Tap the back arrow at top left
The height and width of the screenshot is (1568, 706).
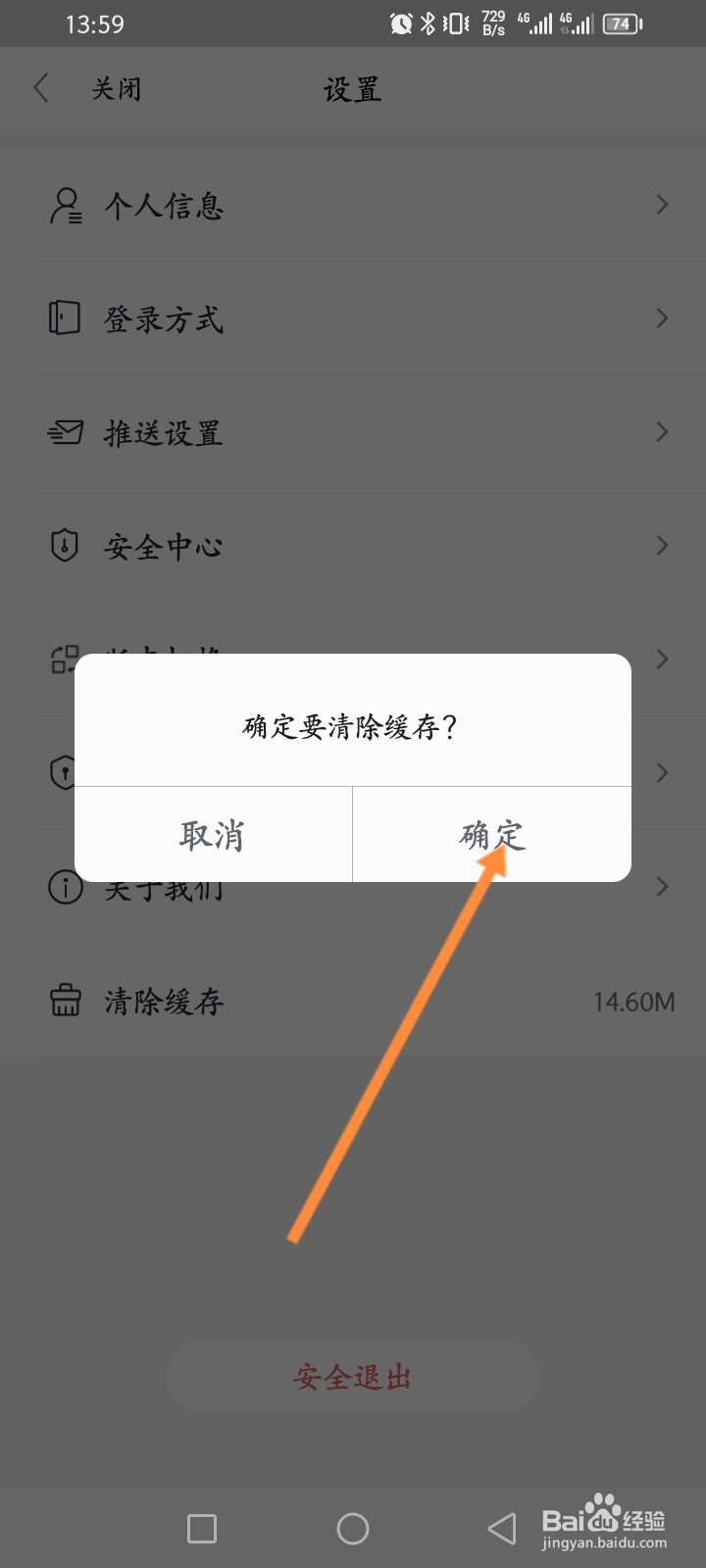[x=40, y=87]
